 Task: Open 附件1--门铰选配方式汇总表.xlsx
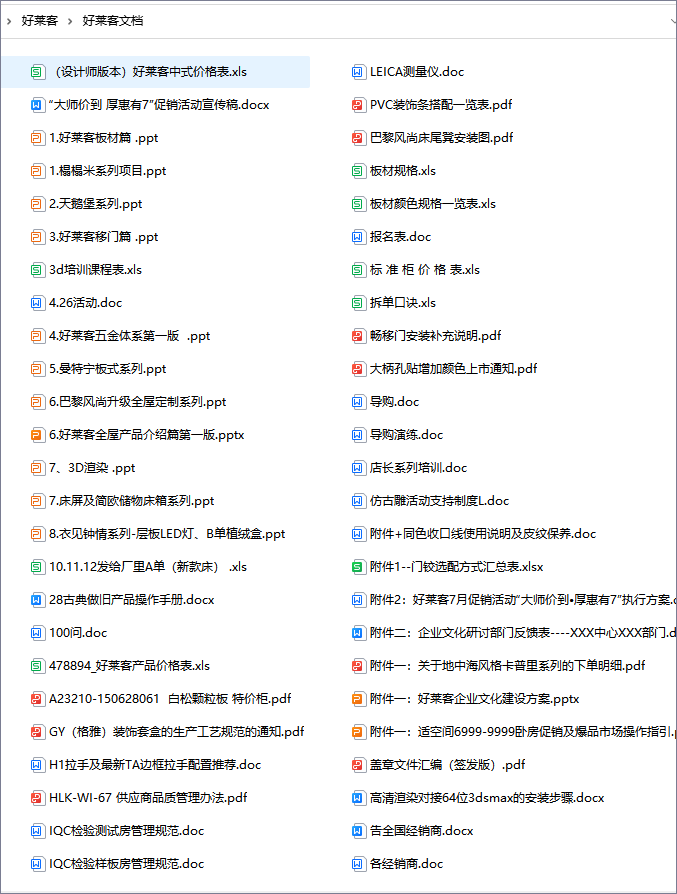[x=456, y=567]
